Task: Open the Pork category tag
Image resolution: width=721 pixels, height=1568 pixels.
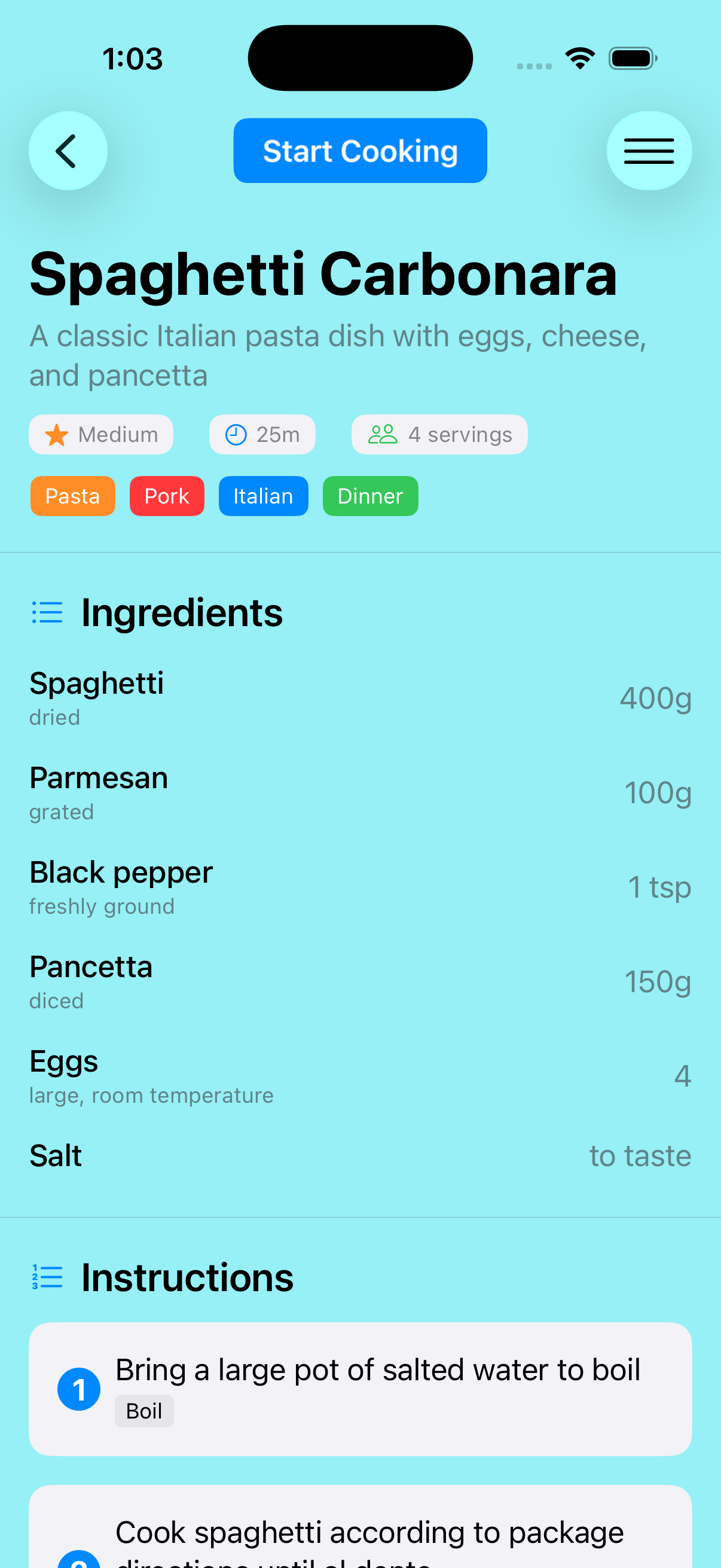Action: (167, 496)
